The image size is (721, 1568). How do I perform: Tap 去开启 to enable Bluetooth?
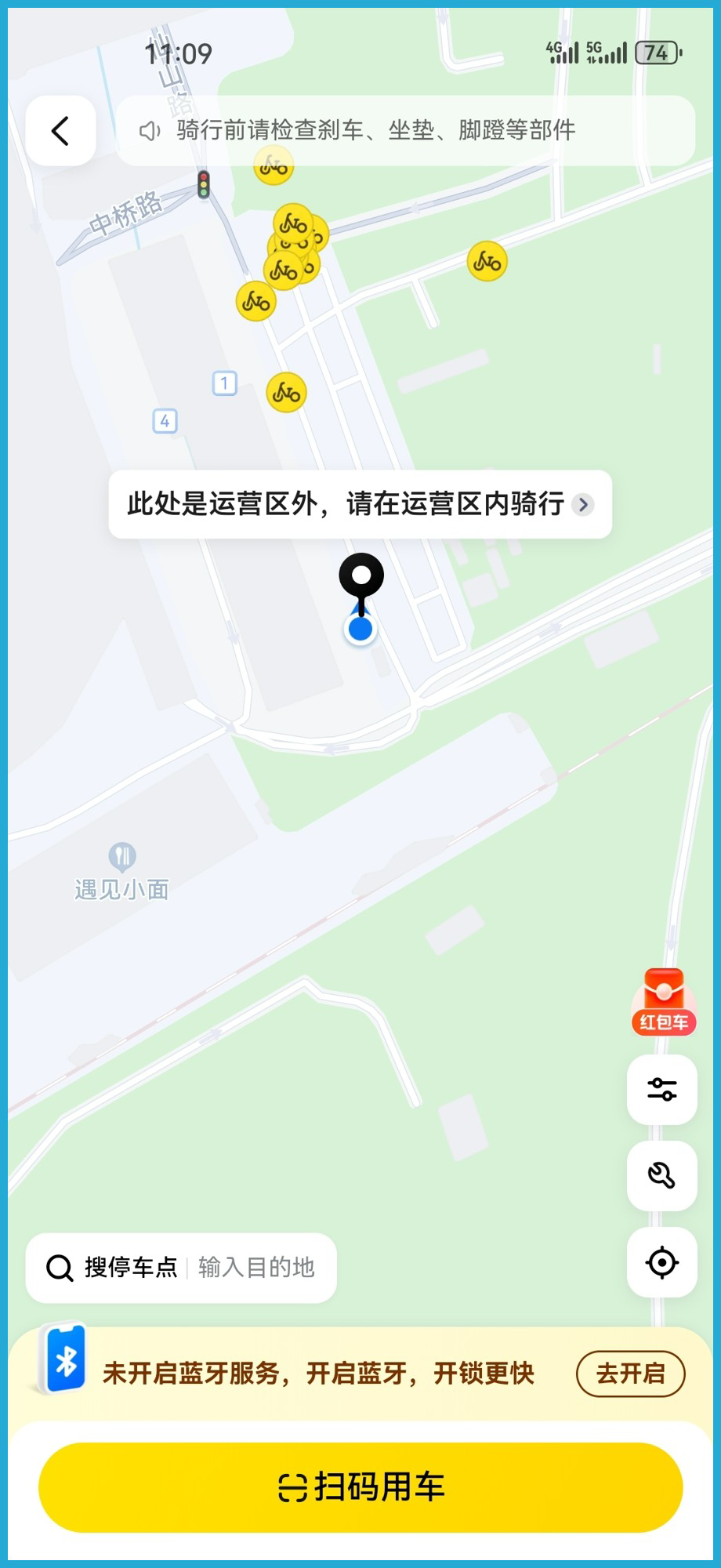coord(630,1374)
